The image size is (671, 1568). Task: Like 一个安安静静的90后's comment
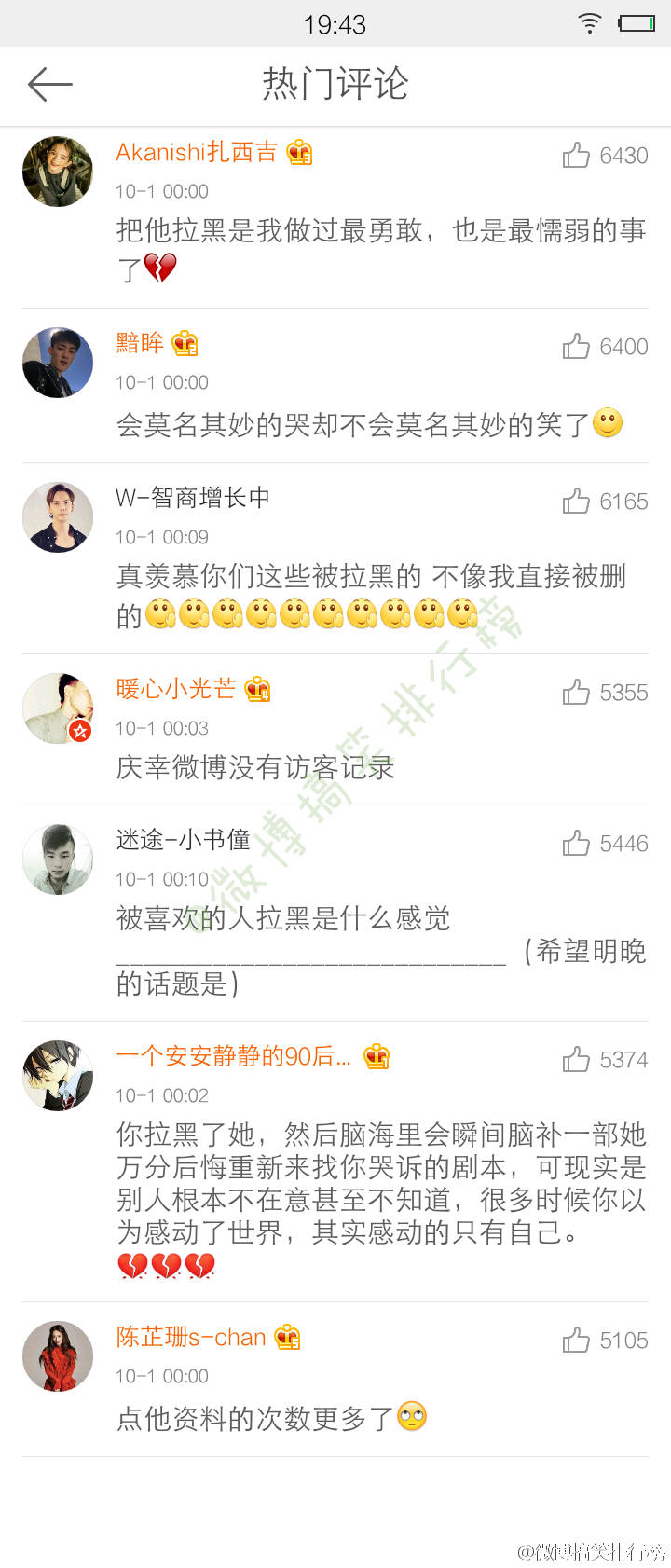577,1060
